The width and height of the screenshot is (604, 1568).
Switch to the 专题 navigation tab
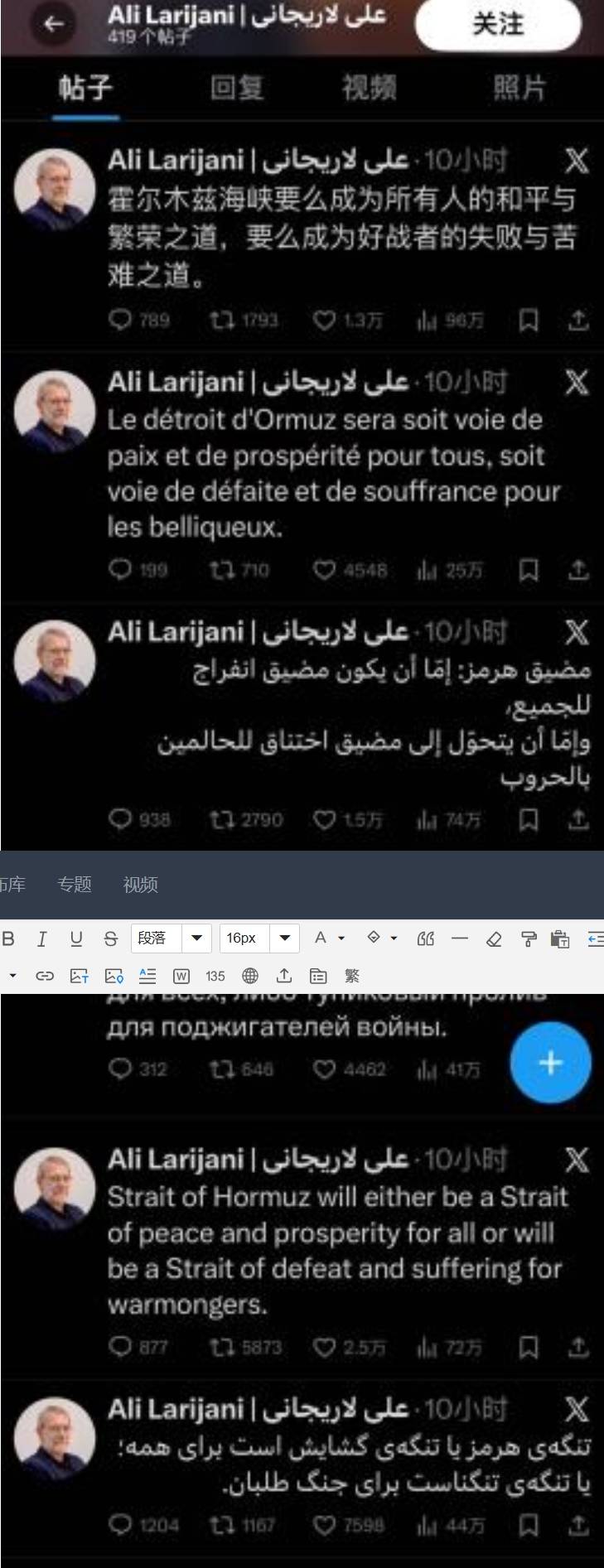(x=75, y=885)
